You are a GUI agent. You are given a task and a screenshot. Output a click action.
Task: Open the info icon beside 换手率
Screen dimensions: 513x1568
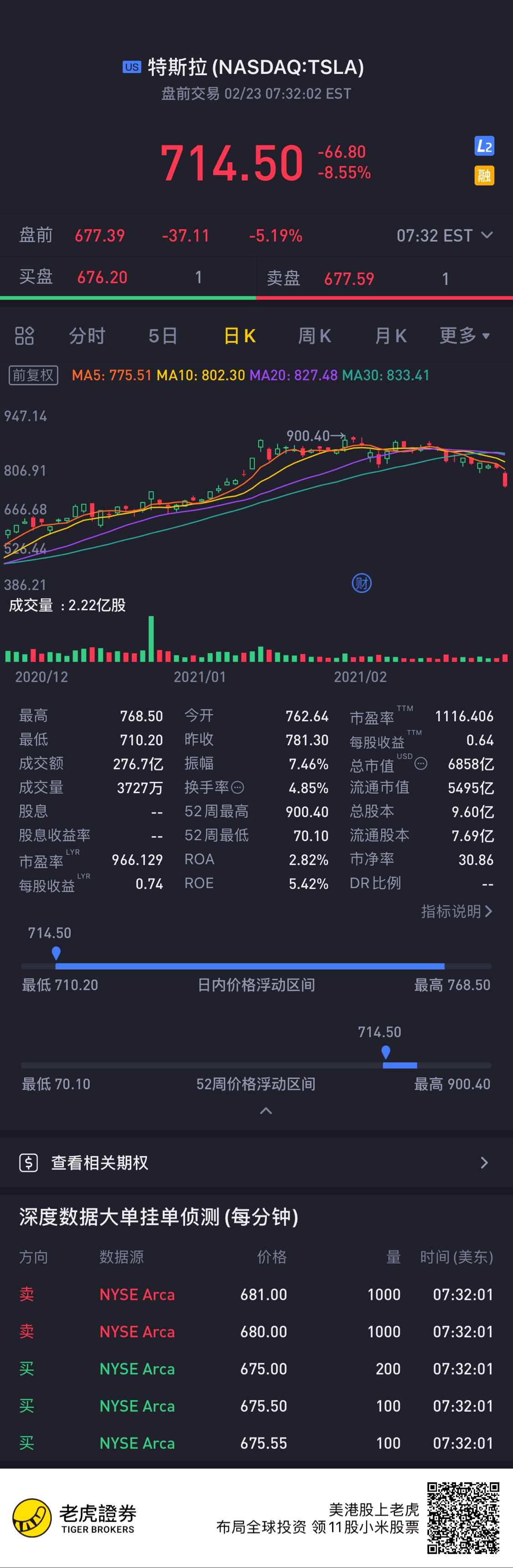click(x=238, y=788)
